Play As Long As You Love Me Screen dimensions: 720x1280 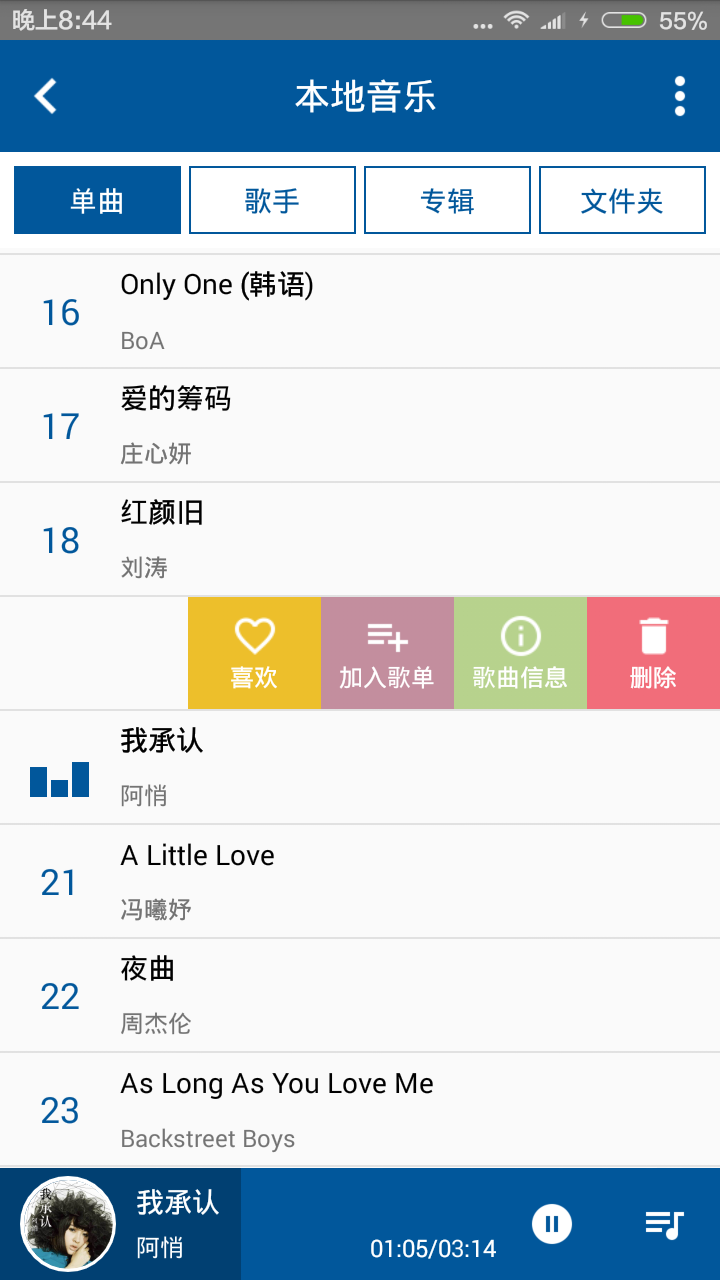(360, 1110)
